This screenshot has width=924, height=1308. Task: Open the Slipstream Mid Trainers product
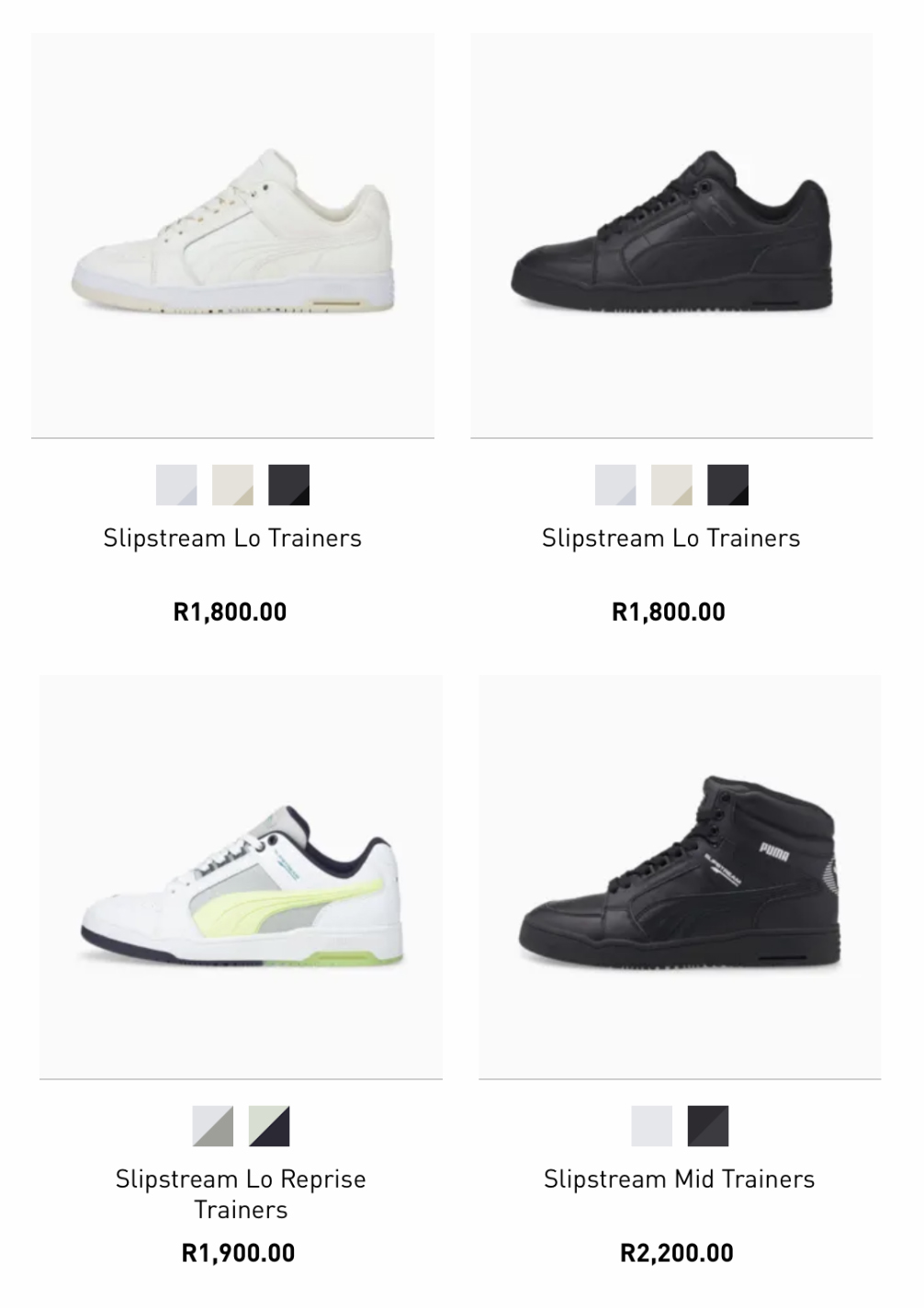[680, 877]
